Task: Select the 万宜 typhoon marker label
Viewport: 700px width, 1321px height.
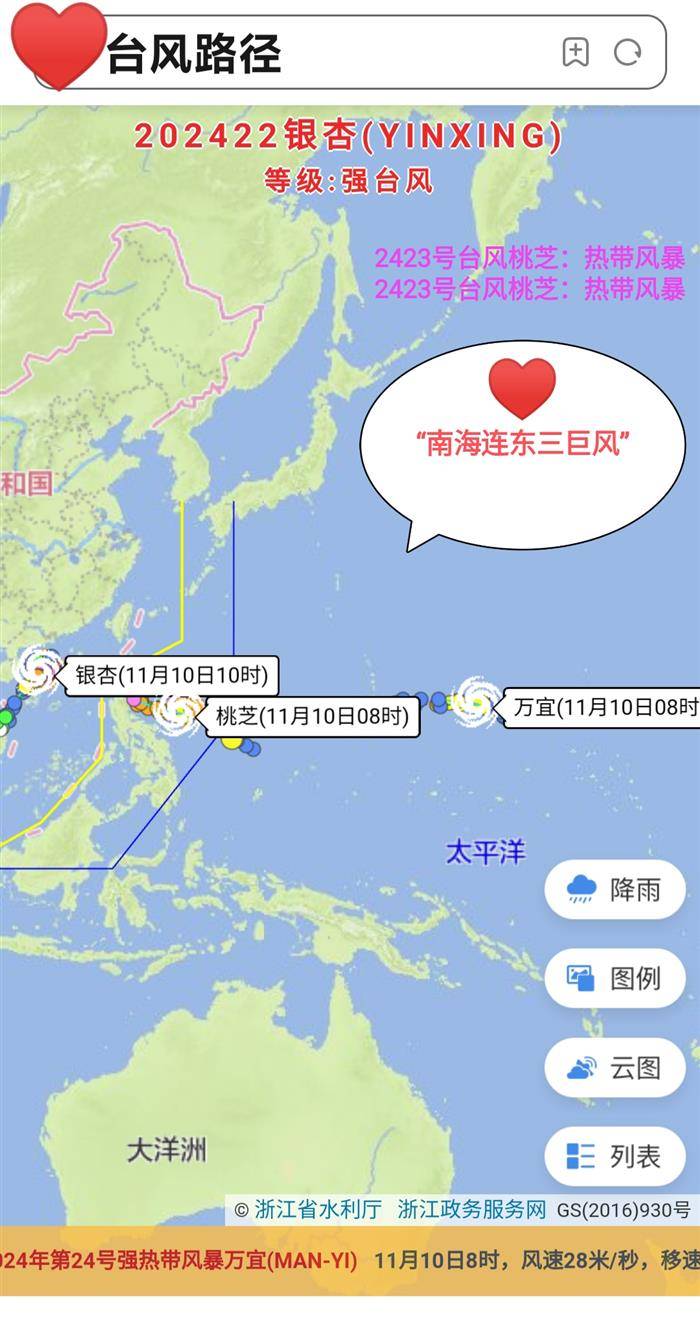Action: click(x=603, y=707)
